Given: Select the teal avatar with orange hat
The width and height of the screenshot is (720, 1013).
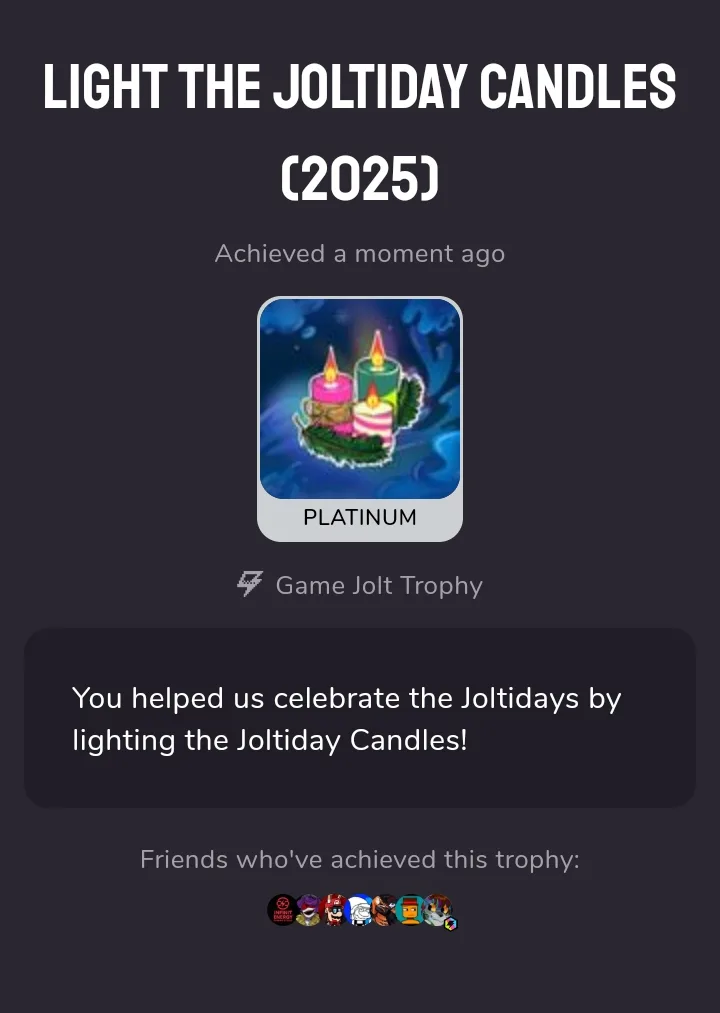Looking at the screenshot, I should tap(411, 910).
